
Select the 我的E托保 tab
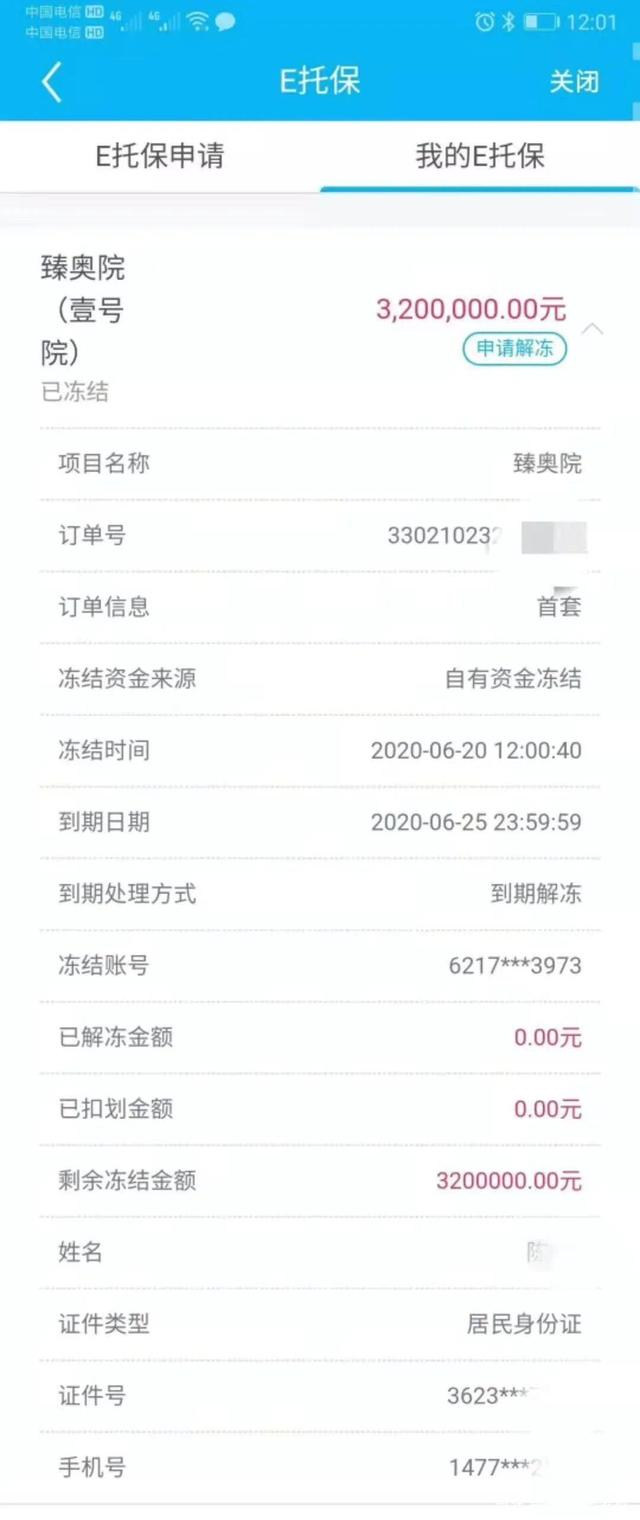pos(480,156)
